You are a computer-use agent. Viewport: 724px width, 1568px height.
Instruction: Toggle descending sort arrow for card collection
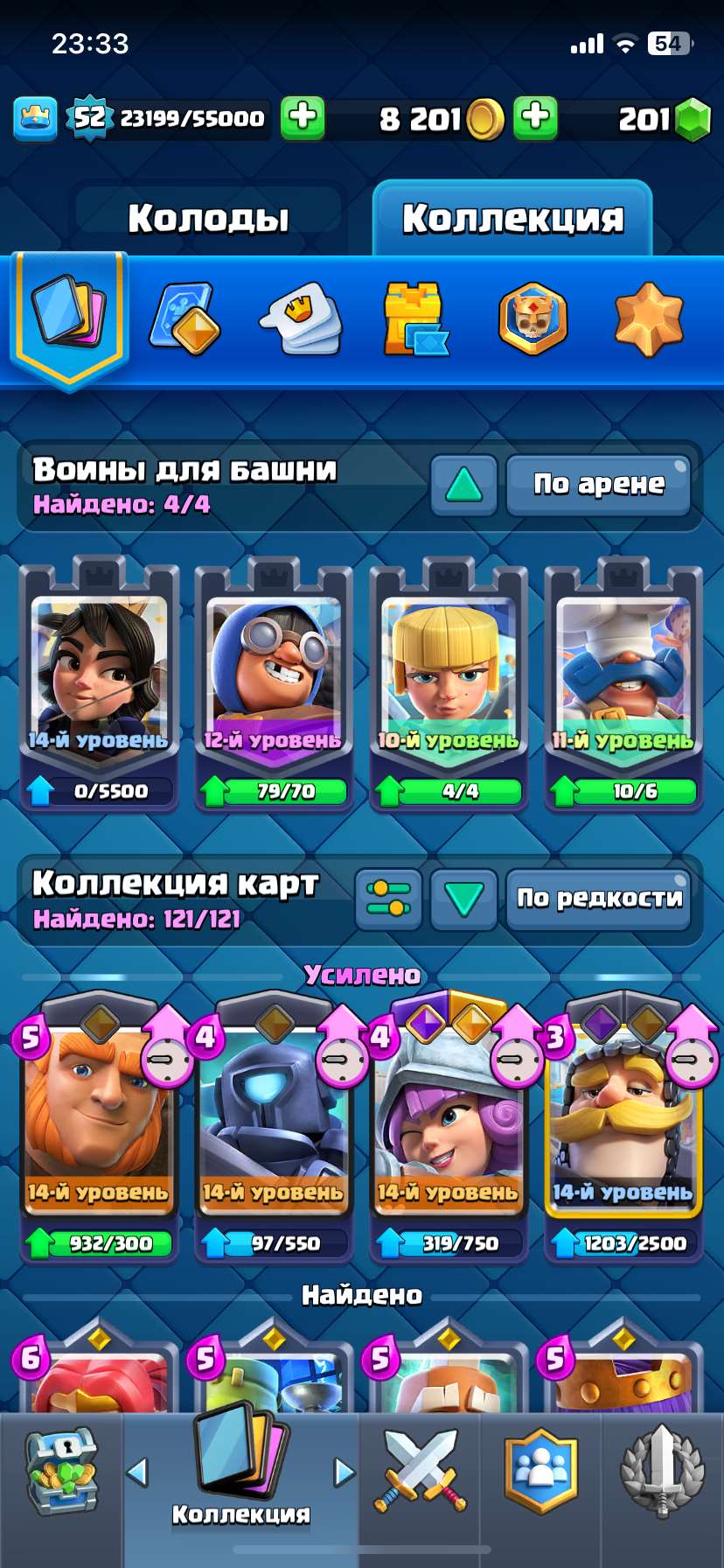[464, 898]
